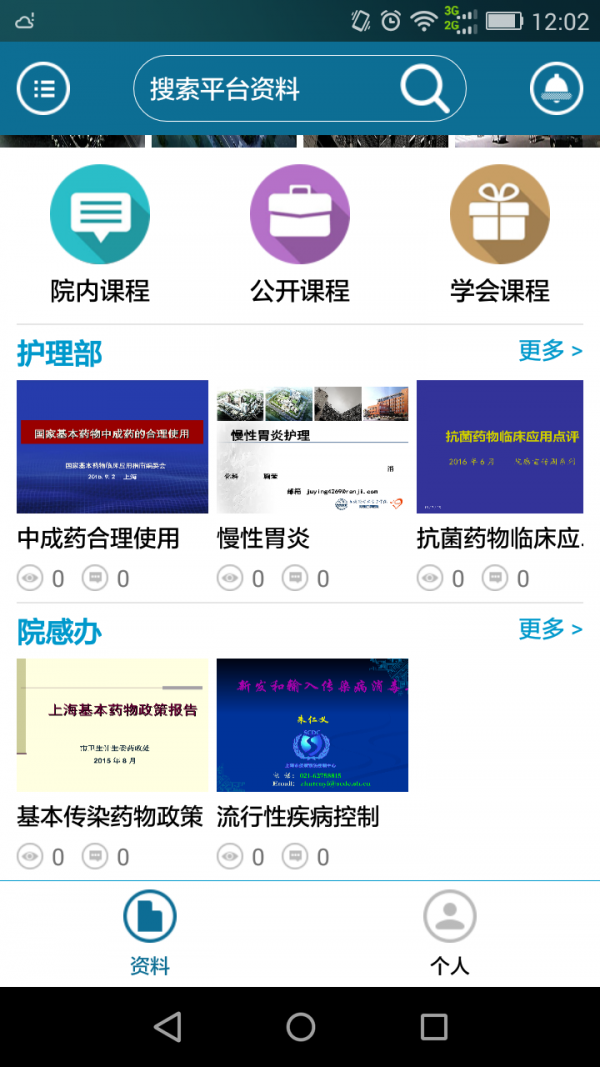Tap the magnifier search icon
600x1067 pixels.
(x=426, y=89)
